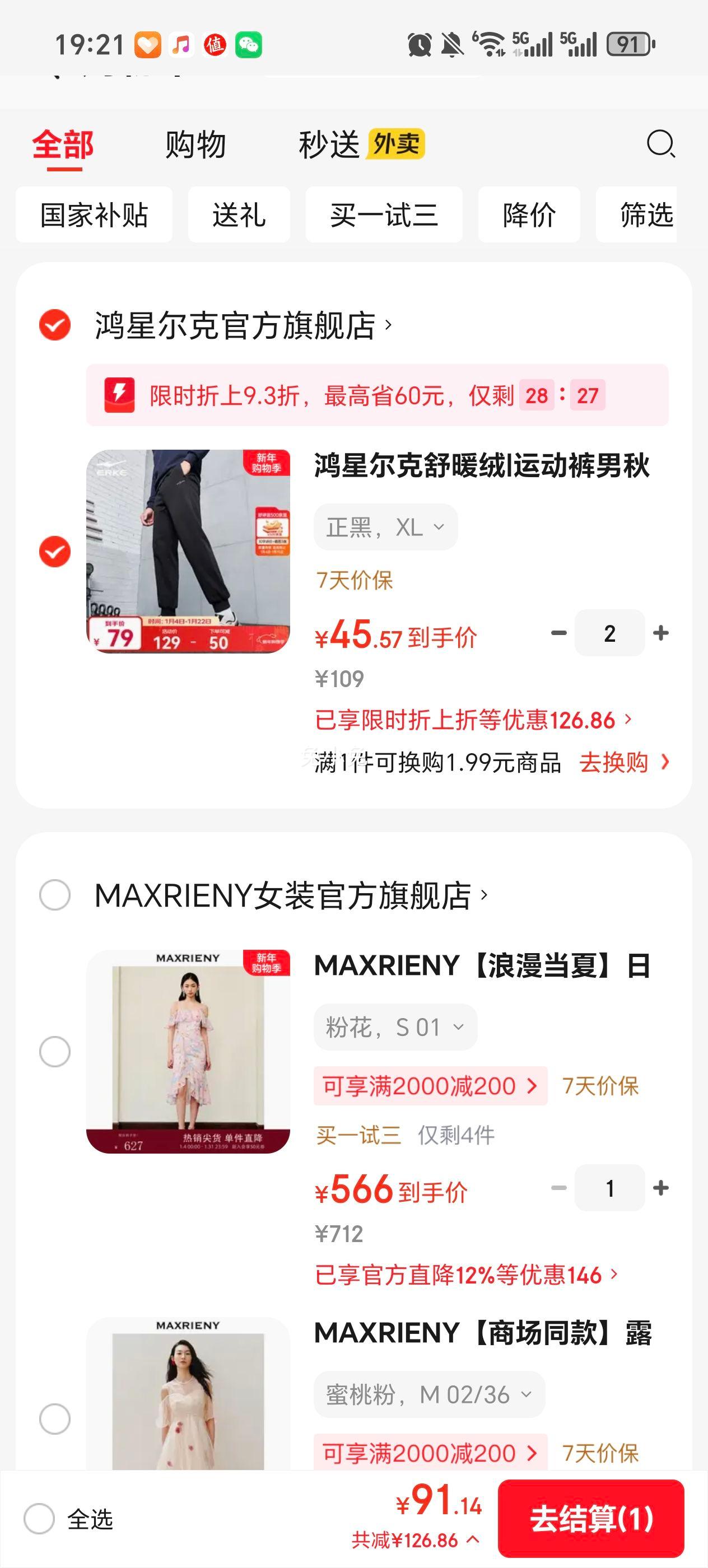Filter by 国家补贴 chip
The image size is (708, 1568).
tap(94, 215)
